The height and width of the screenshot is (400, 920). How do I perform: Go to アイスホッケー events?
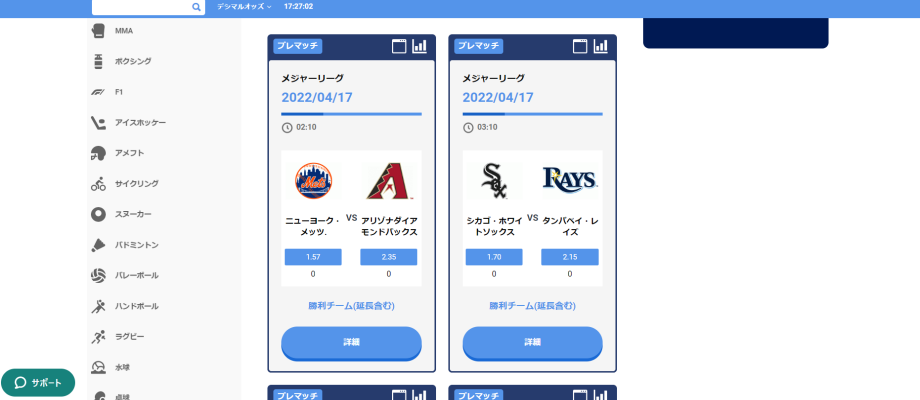[139, 123]
